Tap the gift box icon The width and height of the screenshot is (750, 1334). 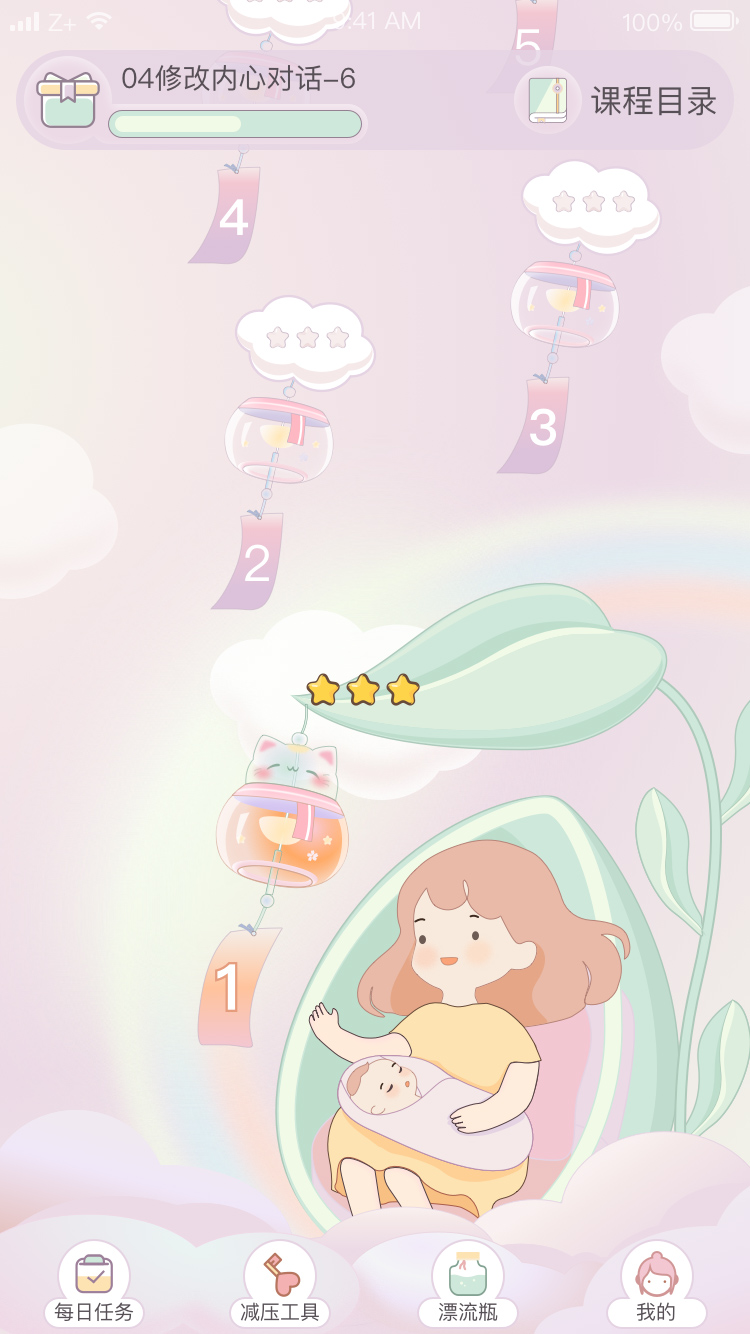[x=68, y=100]
